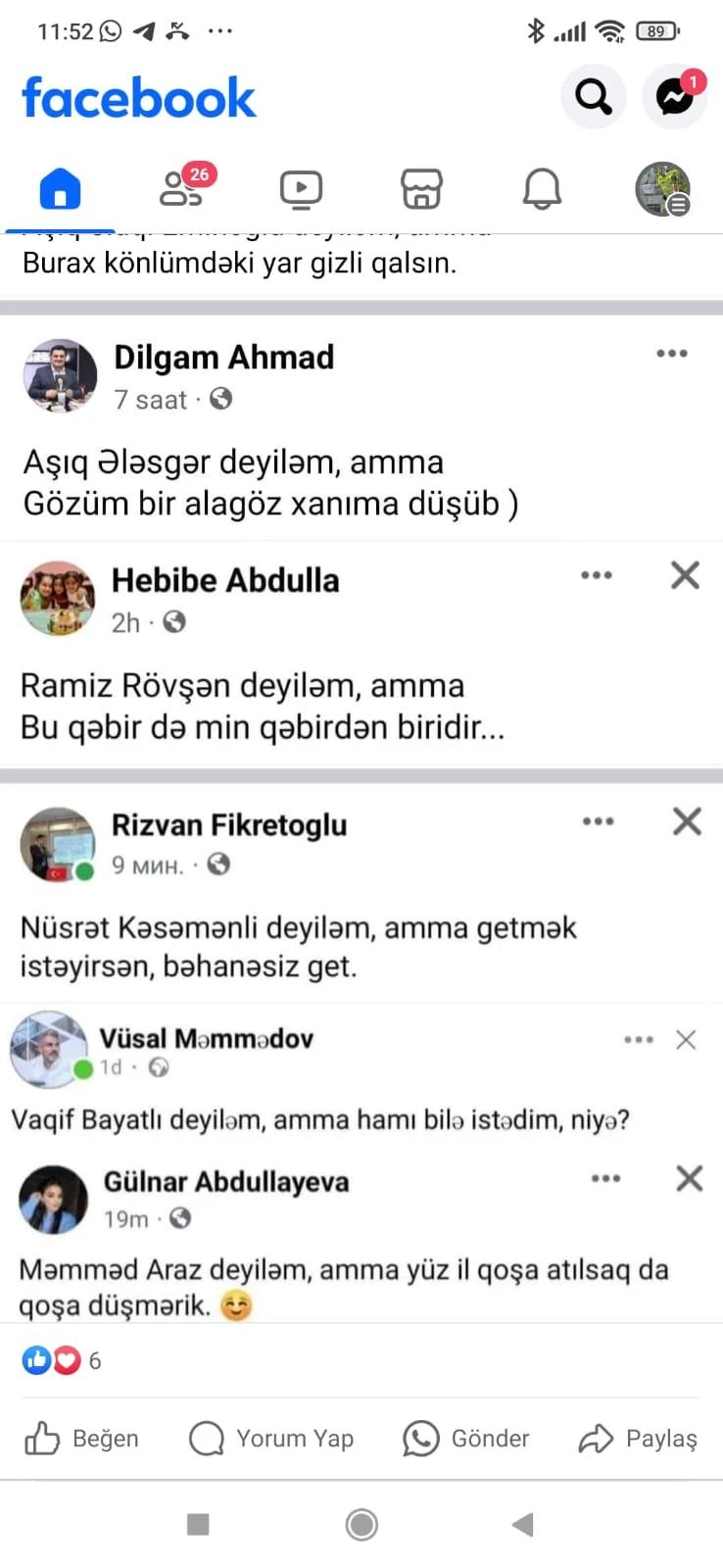This screenshot has width=723, height=1568.
Task: Open Facebook search
Action: (x=593, y=96)
